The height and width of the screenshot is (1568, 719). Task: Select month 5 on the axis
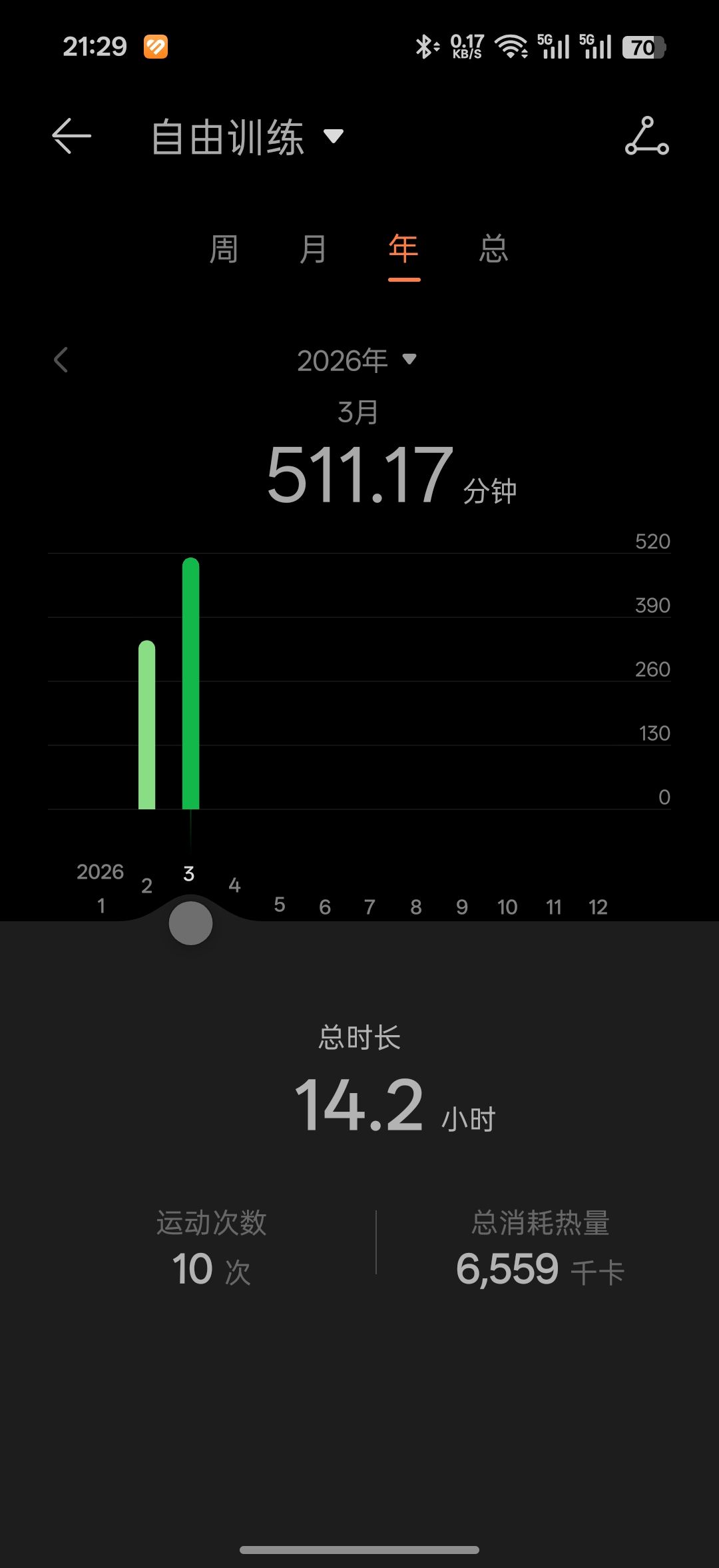280,905
